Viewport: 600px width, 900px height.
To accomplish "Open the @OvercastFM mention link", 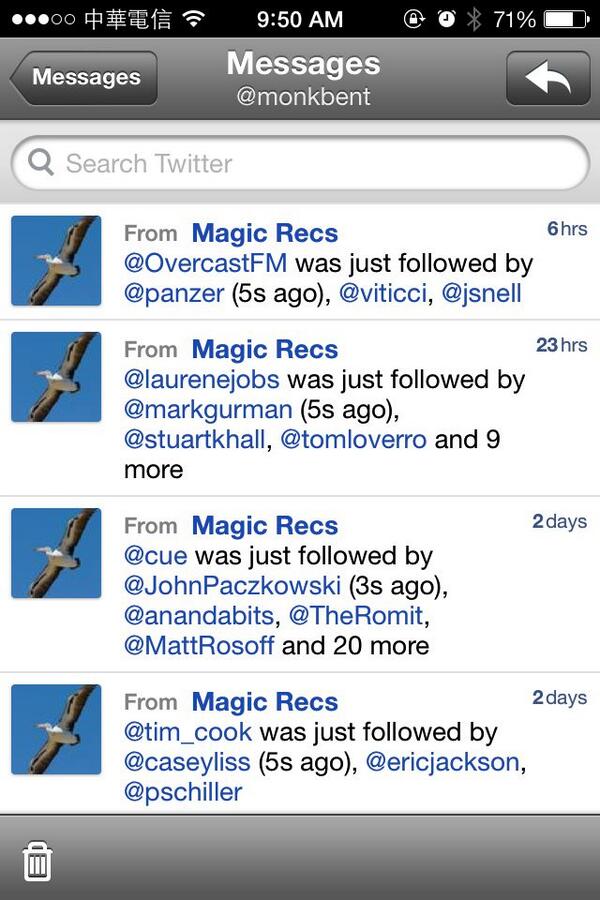I will [x=205, y=264].
